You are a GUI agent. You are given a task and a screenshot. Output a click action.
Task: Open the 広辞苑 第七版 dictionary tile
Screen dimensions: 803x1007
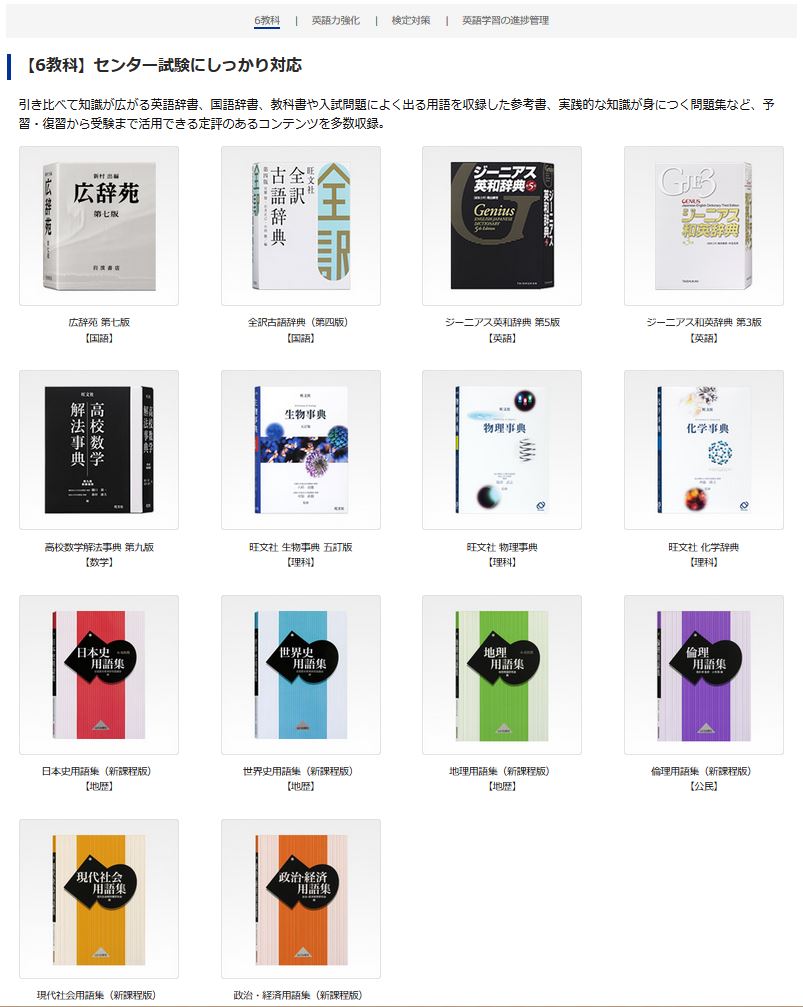[x=99, y=226]
